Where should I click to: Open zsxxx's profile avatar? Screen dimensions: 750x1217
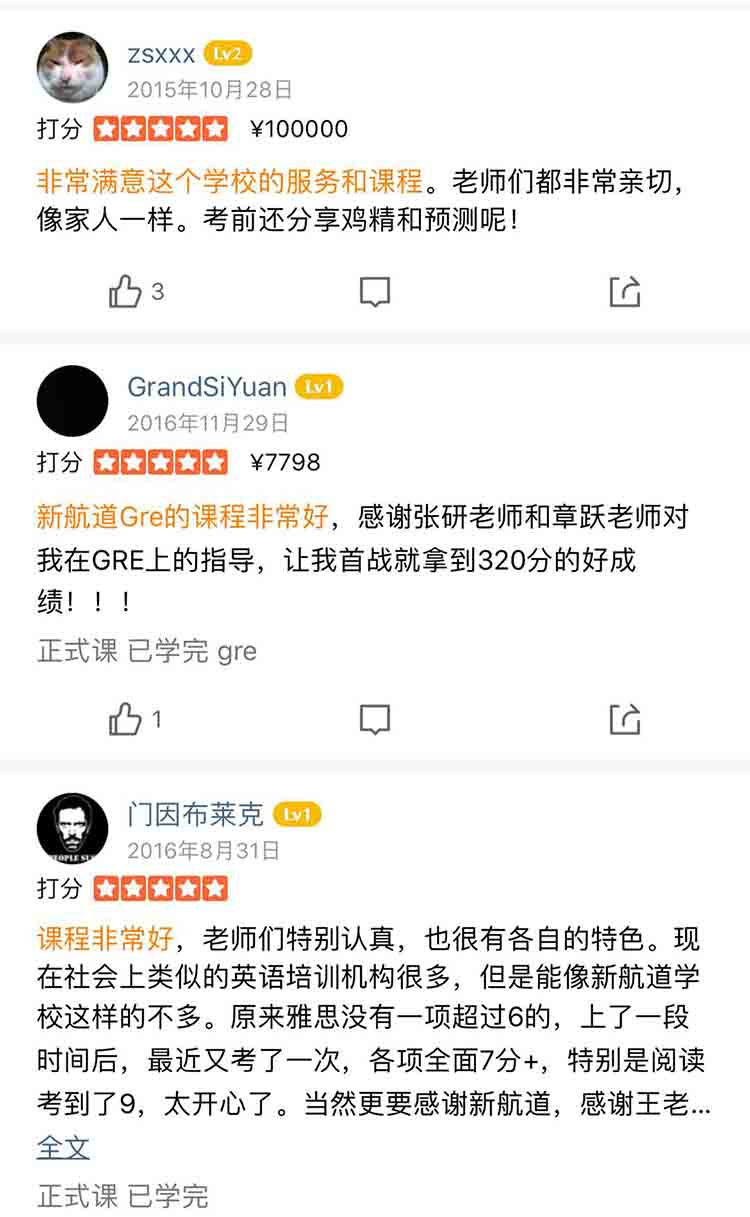72,68
